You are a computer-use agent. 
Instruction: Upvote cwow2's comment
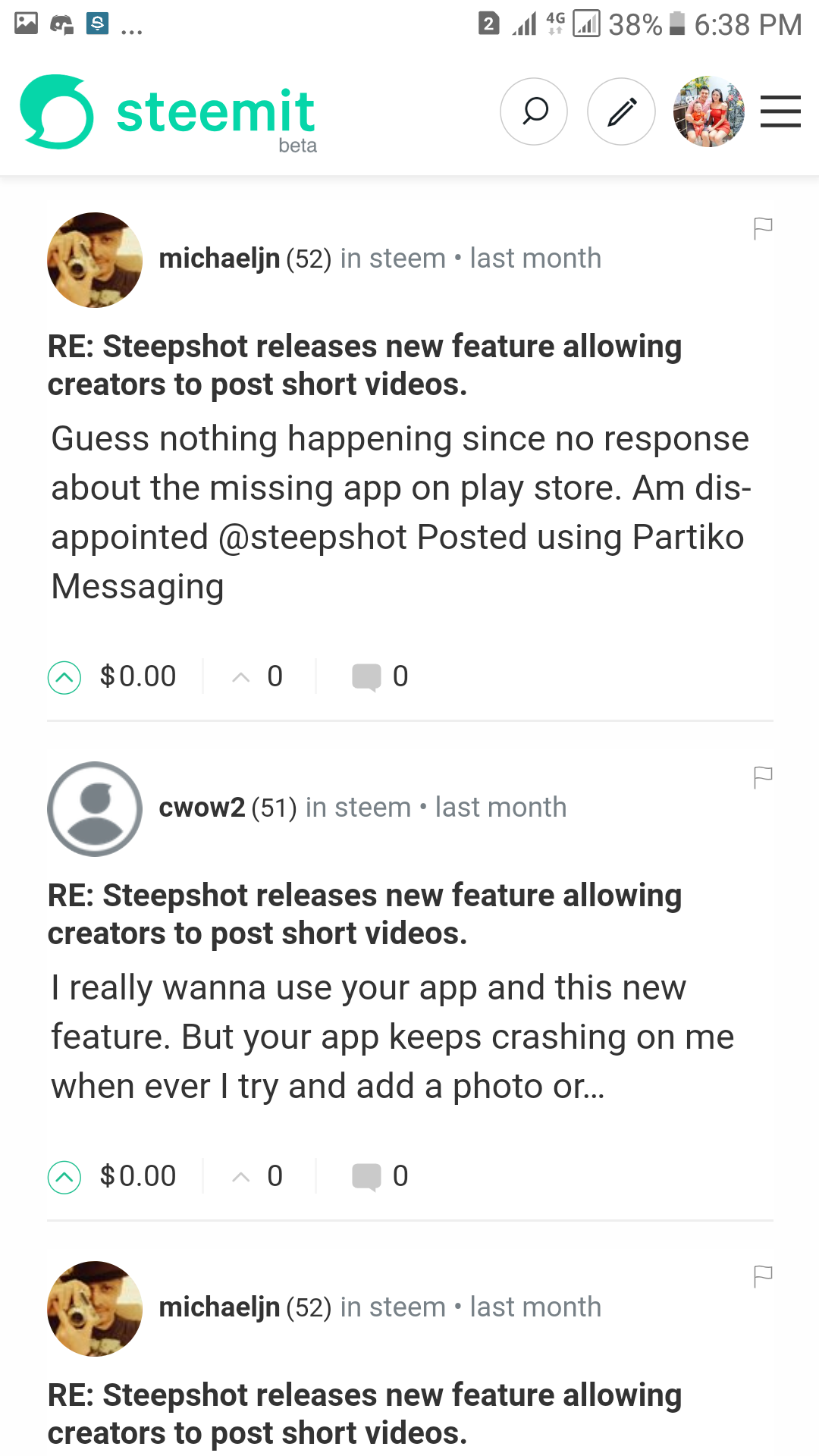coord(64,1177)
